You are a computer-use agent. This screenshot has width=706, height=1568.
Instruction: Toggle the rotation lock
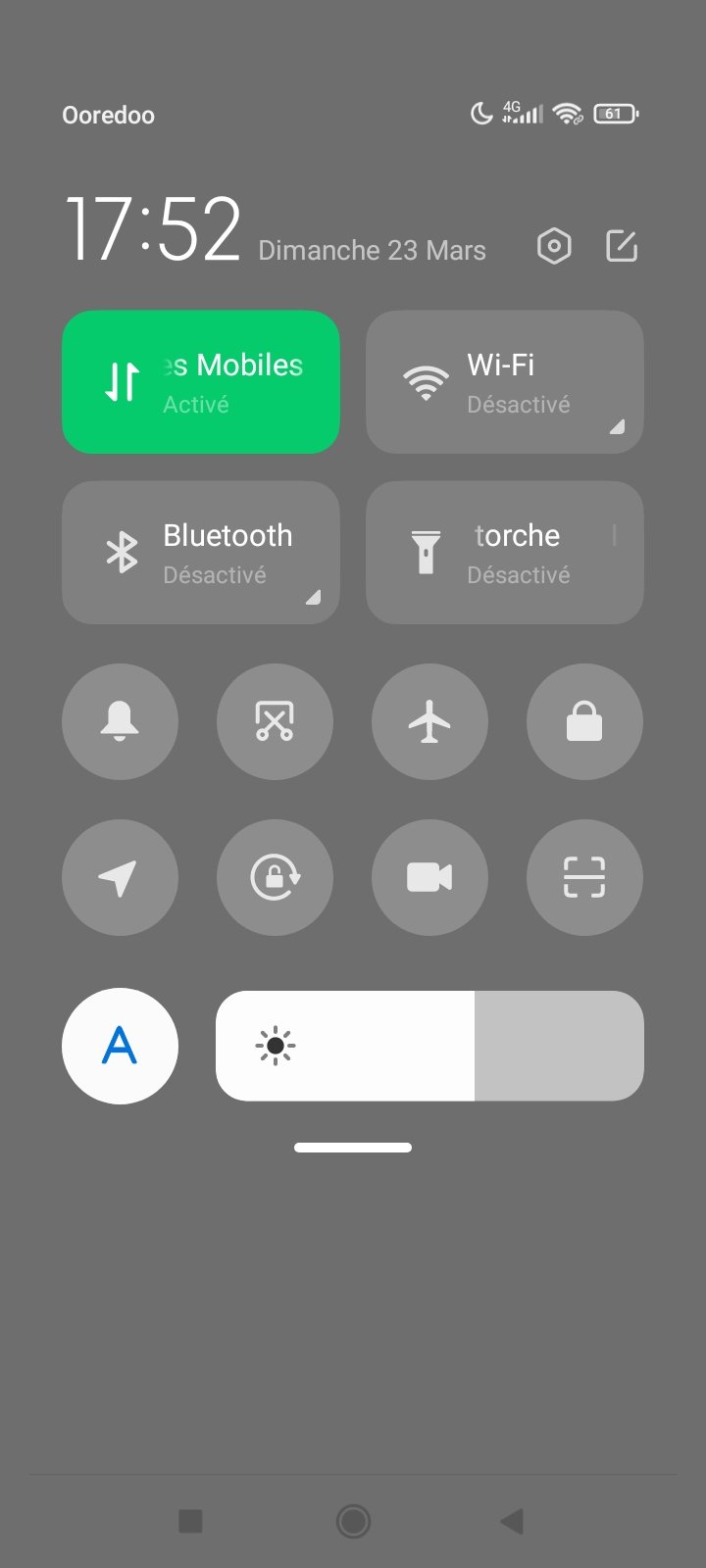tap(275, 877)
